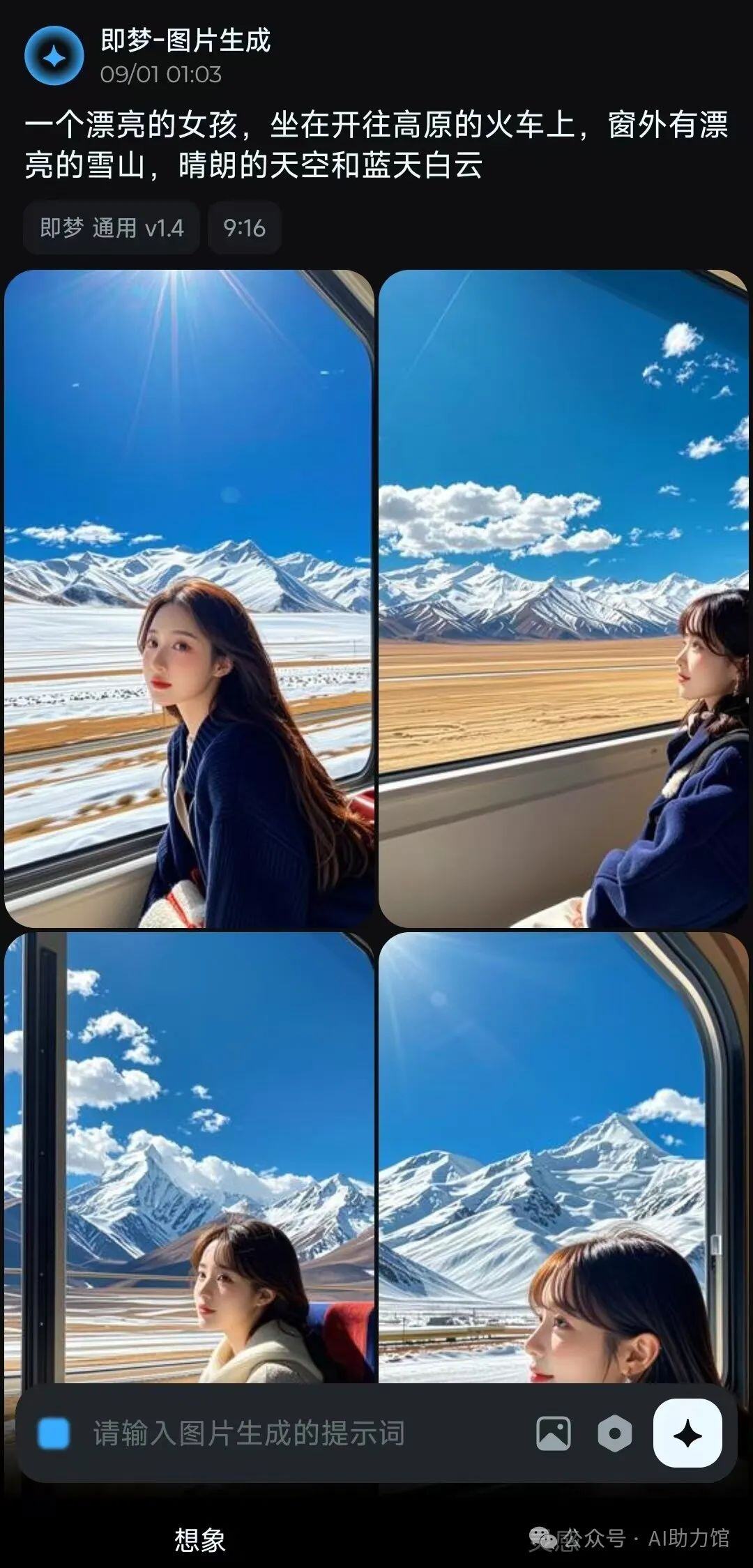Open the 即梦-图片生成 avatar
The image size is (753, 1568).
[x=54, y=56]
